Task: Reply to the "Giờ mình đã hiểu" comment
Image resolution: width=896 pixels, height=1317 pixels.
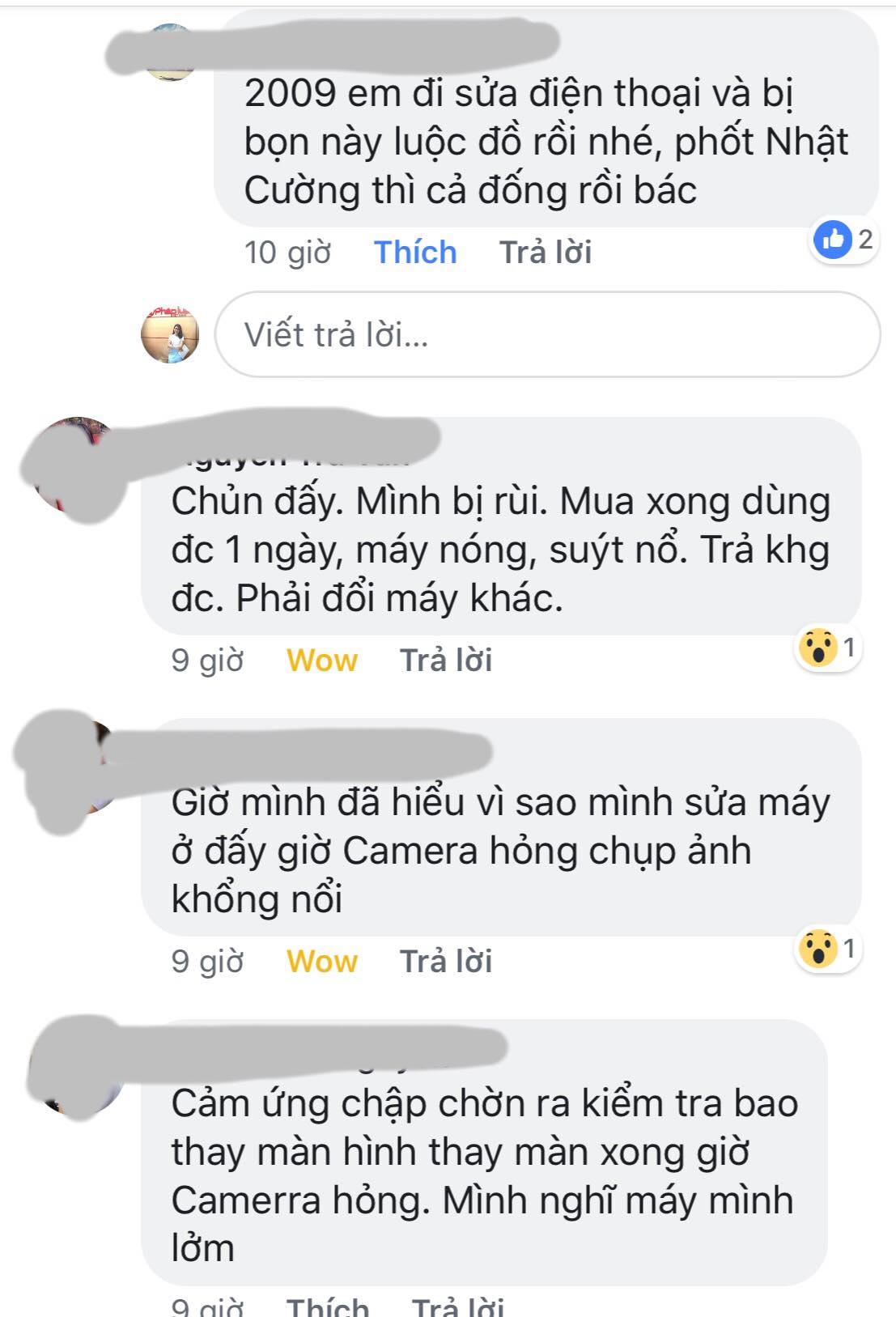Action: pyautogui.click(x=445, y=962)
